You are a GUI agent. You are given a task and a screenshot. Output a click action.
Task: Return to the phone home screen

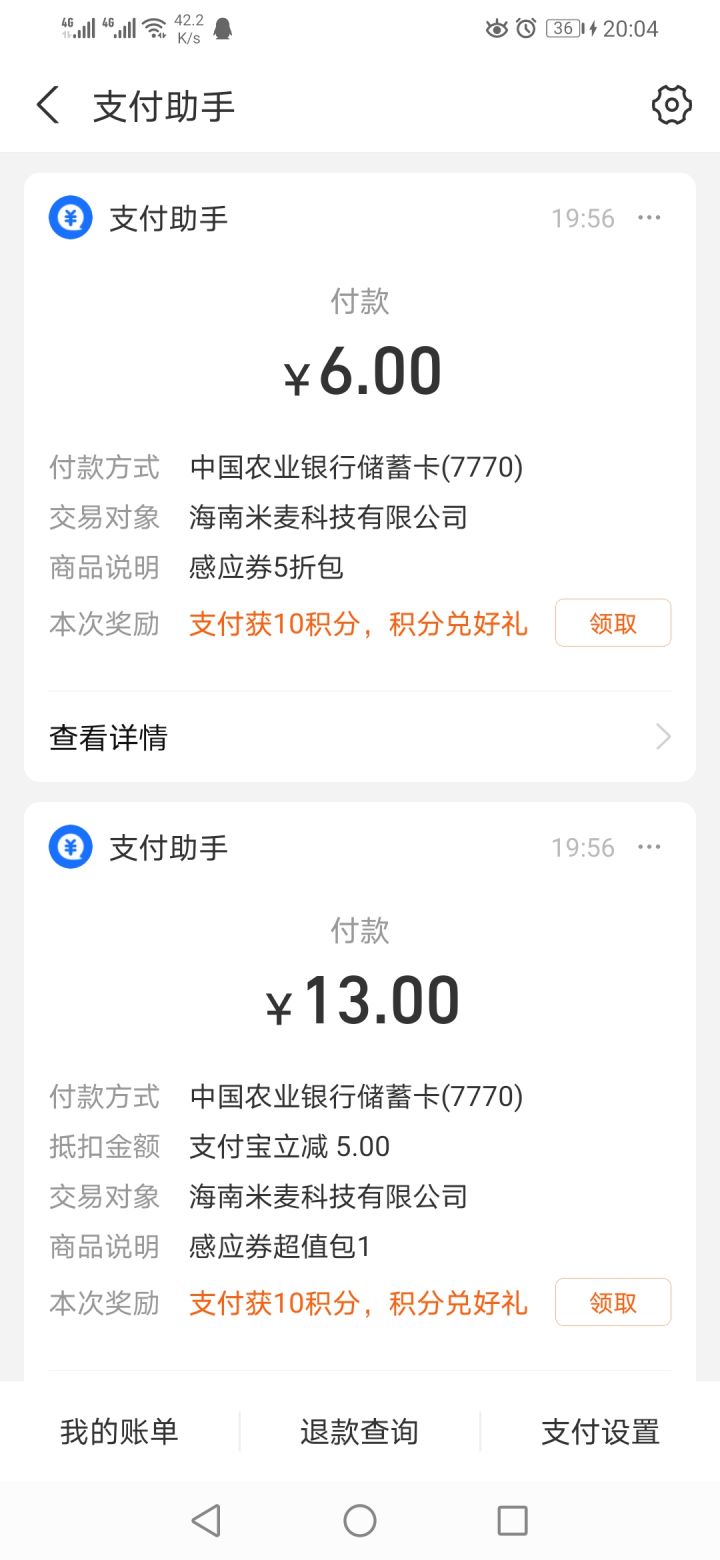tap(360, 1521)
